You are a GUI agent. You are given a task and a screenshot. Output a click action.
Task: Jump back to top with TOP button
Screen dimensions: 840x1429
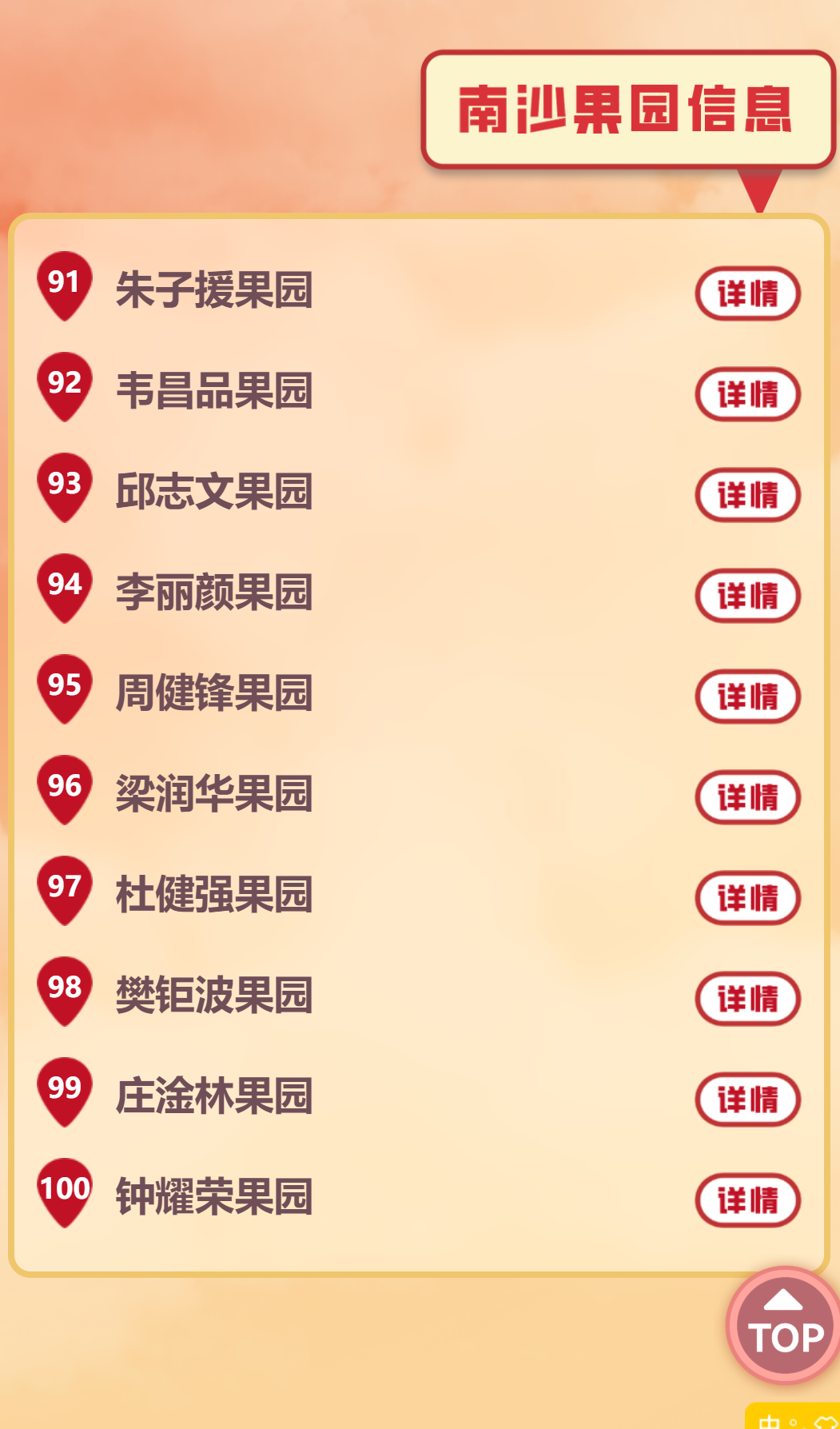coord(783,1326)
